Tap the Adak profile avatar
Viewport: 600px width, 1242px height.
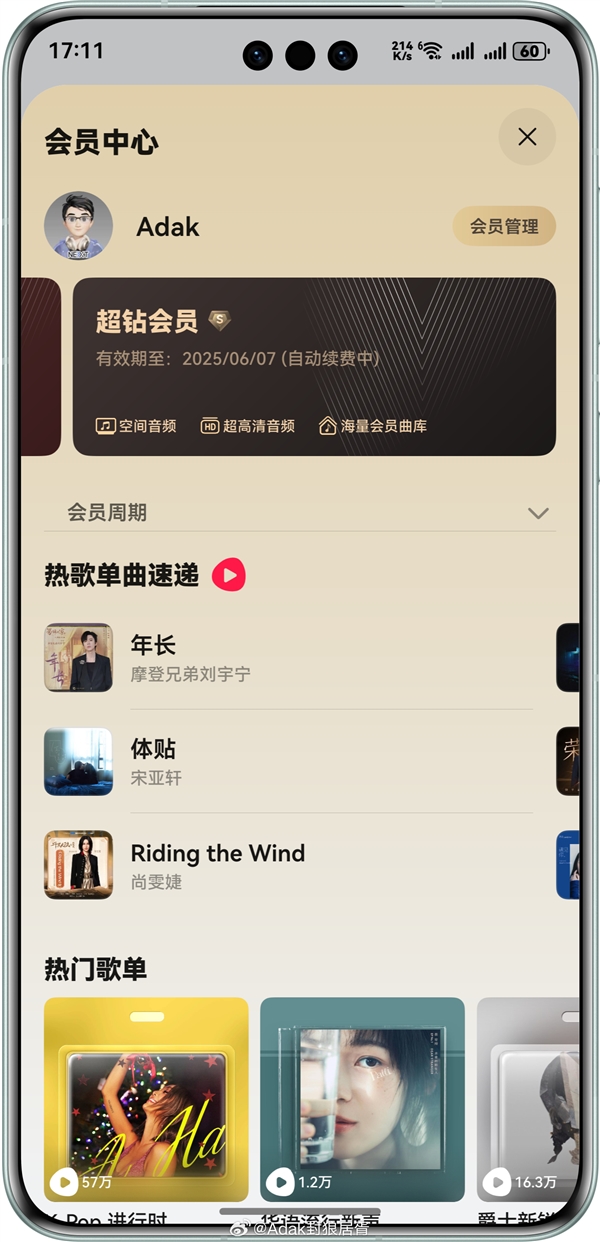78,226
